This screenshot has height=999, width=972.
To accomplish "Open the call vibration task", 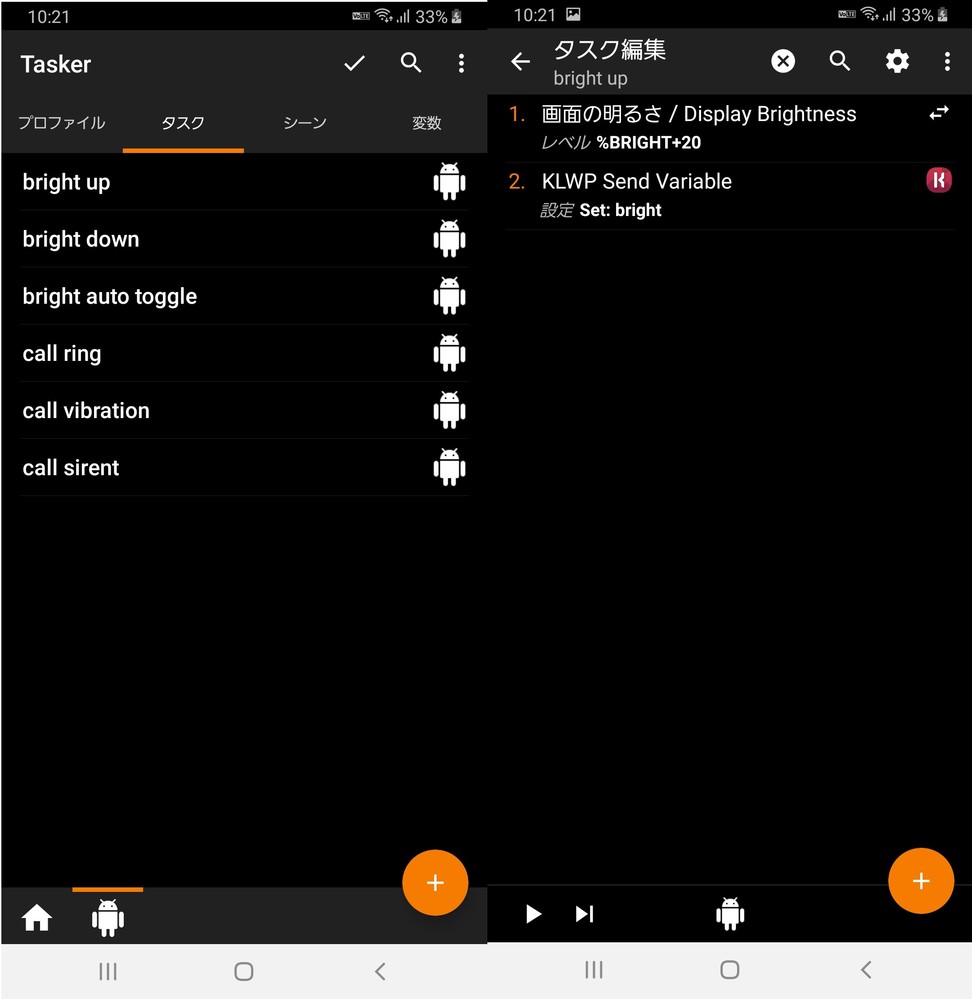I will coord(86,411).
